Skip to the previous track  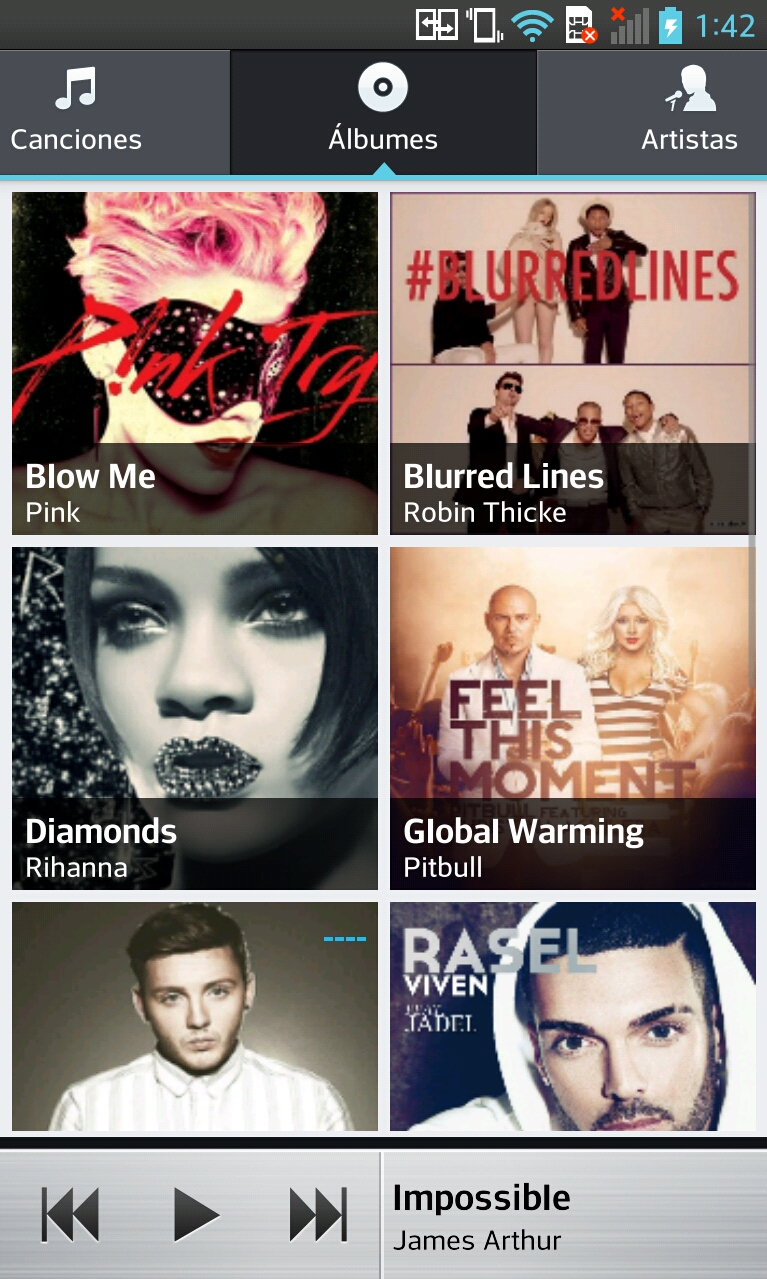tap(71, 1215)
